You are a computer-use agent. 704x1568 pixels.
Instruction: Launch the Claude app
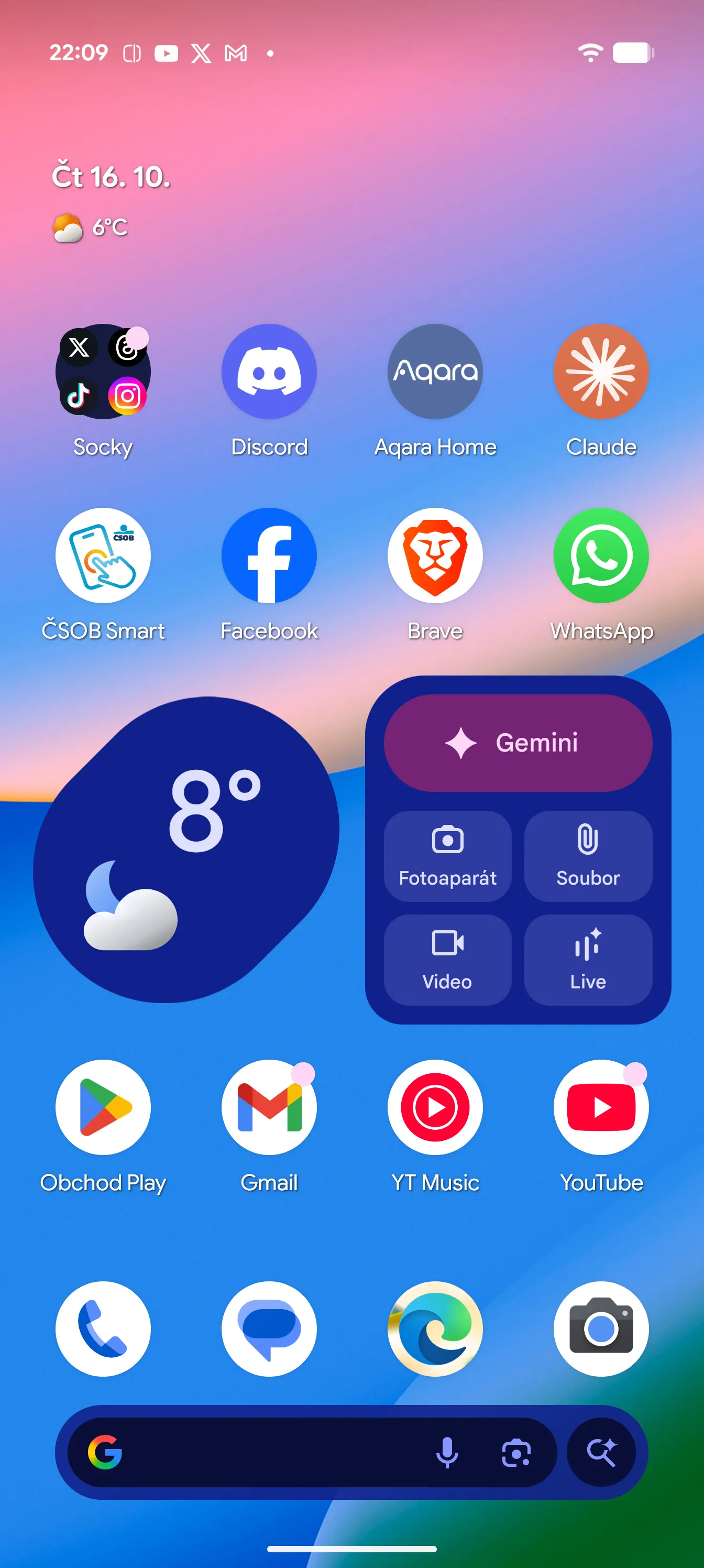[x=601, y=372]
